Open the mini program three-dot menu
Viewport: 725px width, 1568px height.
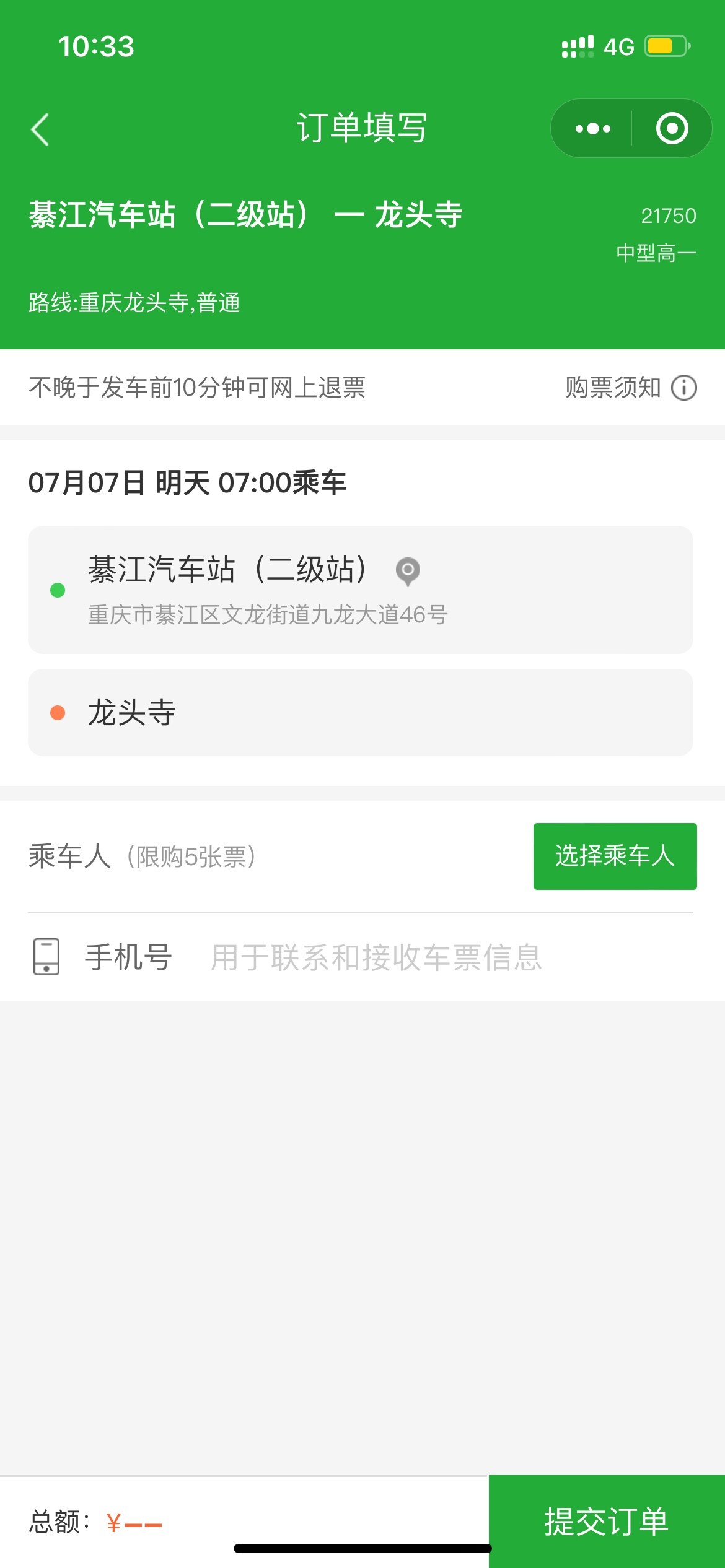pyautogui.click(x=592, y=129)
